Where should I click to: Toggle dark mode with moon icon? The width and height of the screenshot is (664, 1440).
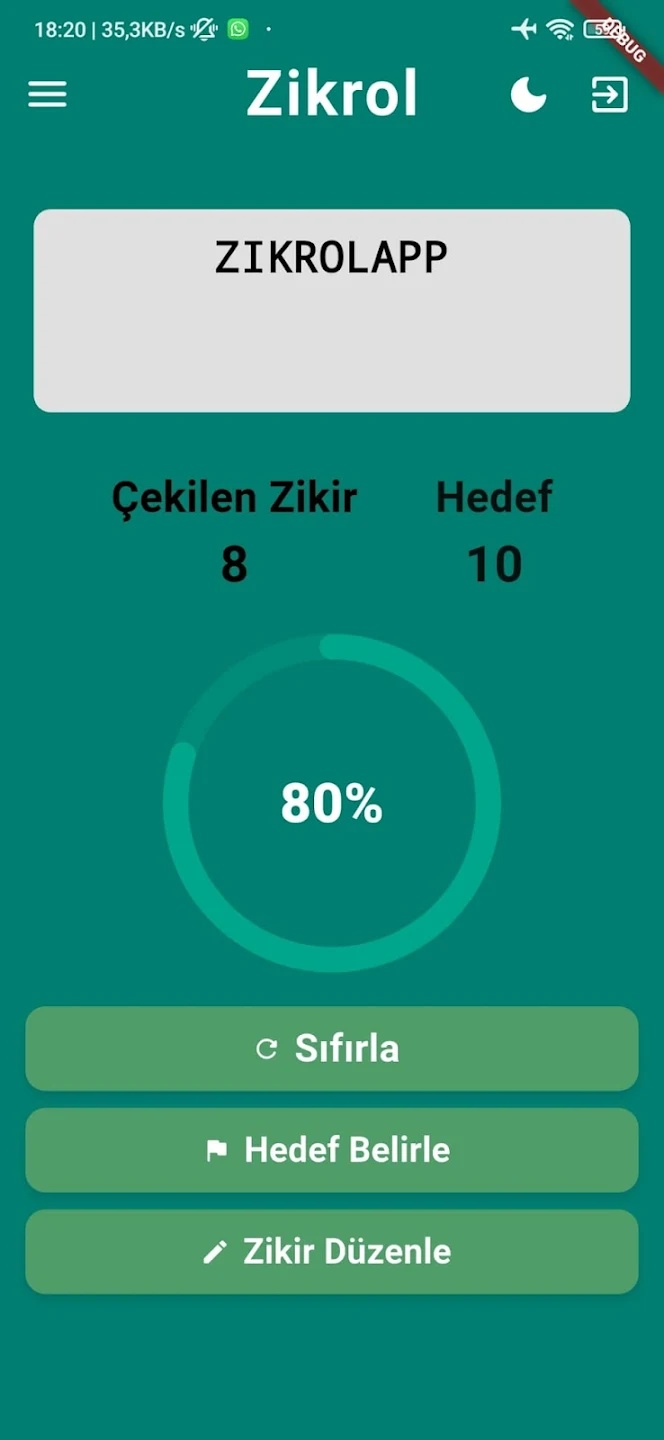click(x=528, y=96)
